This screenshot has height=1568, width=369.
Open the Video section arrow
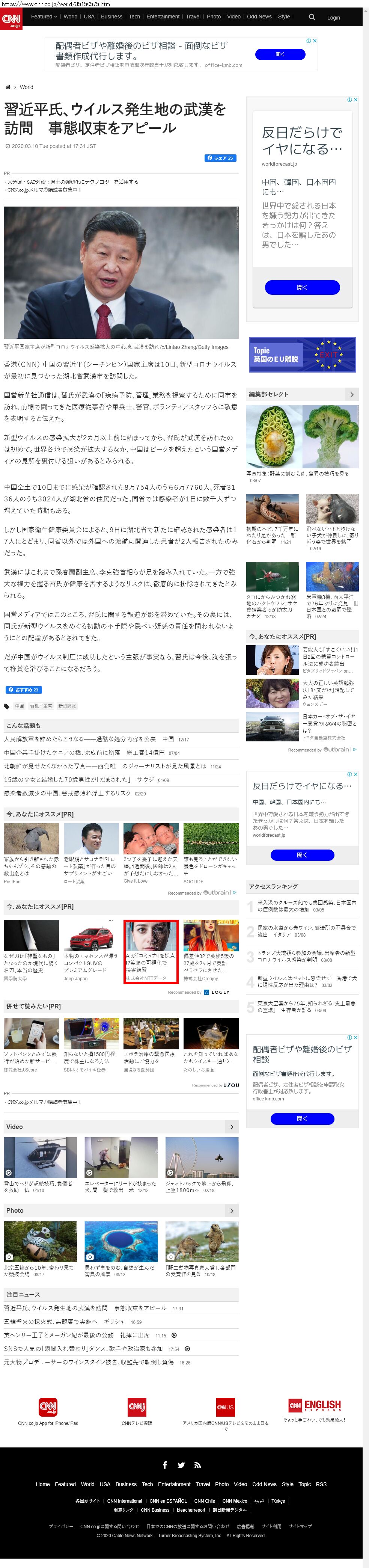coord(232,1127)
